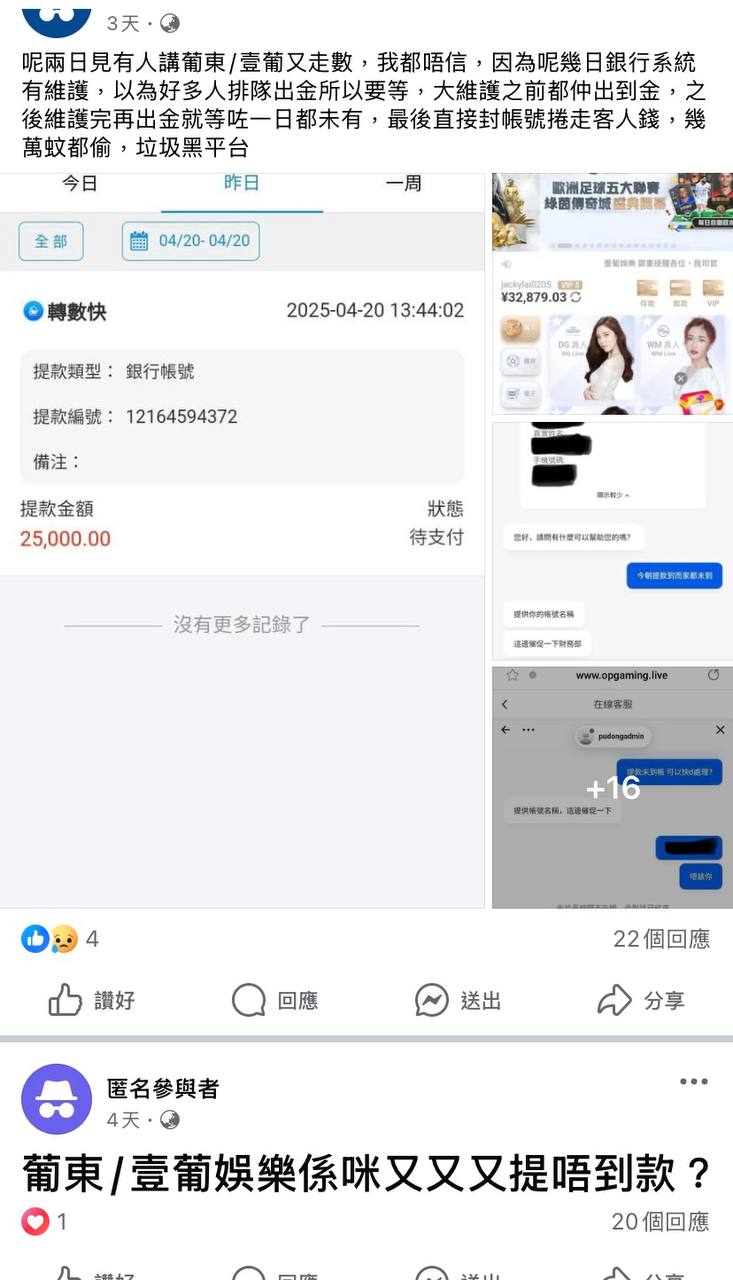The height and width of the screenshot is (1280, 733).
Task: Comment on the withdrawal complaint post
Action: (x=275, y=1000)
